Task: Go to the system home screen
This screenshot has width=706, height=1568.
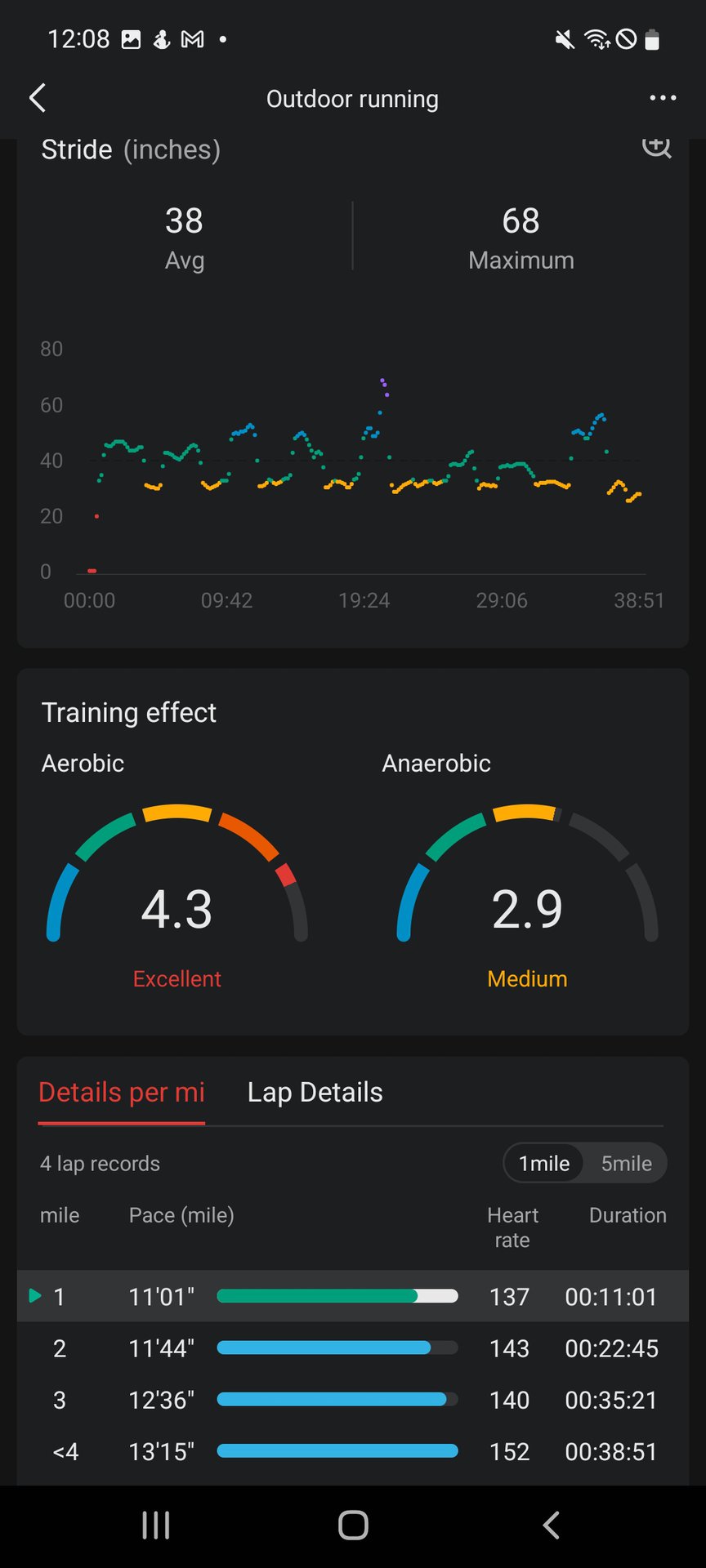Action: [x=353, y=1525]
